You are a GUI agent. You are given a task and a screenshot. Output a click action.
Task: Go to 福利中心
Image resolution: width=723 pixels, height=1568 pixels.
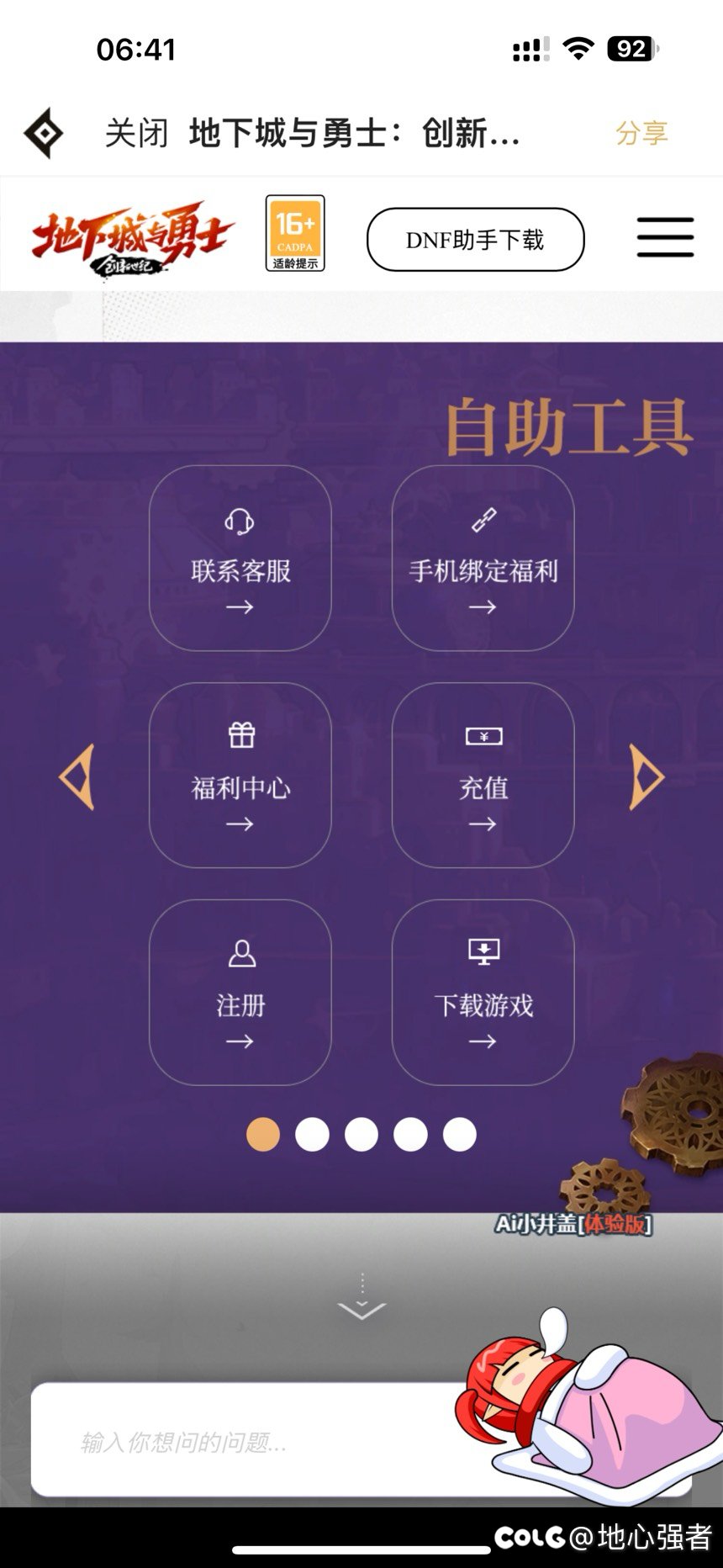[240, 776]
